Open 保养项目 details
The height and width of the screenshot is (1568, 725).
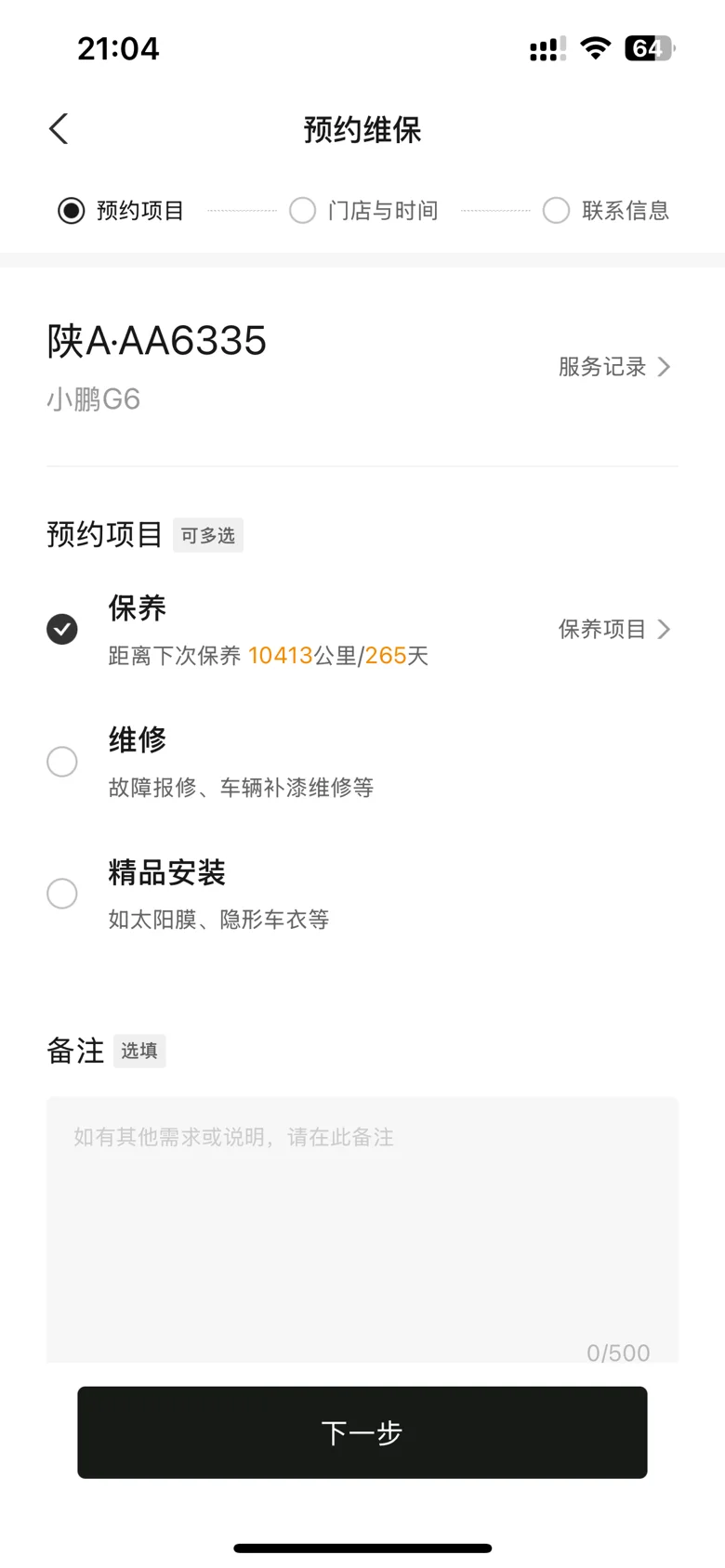point(613,629)
